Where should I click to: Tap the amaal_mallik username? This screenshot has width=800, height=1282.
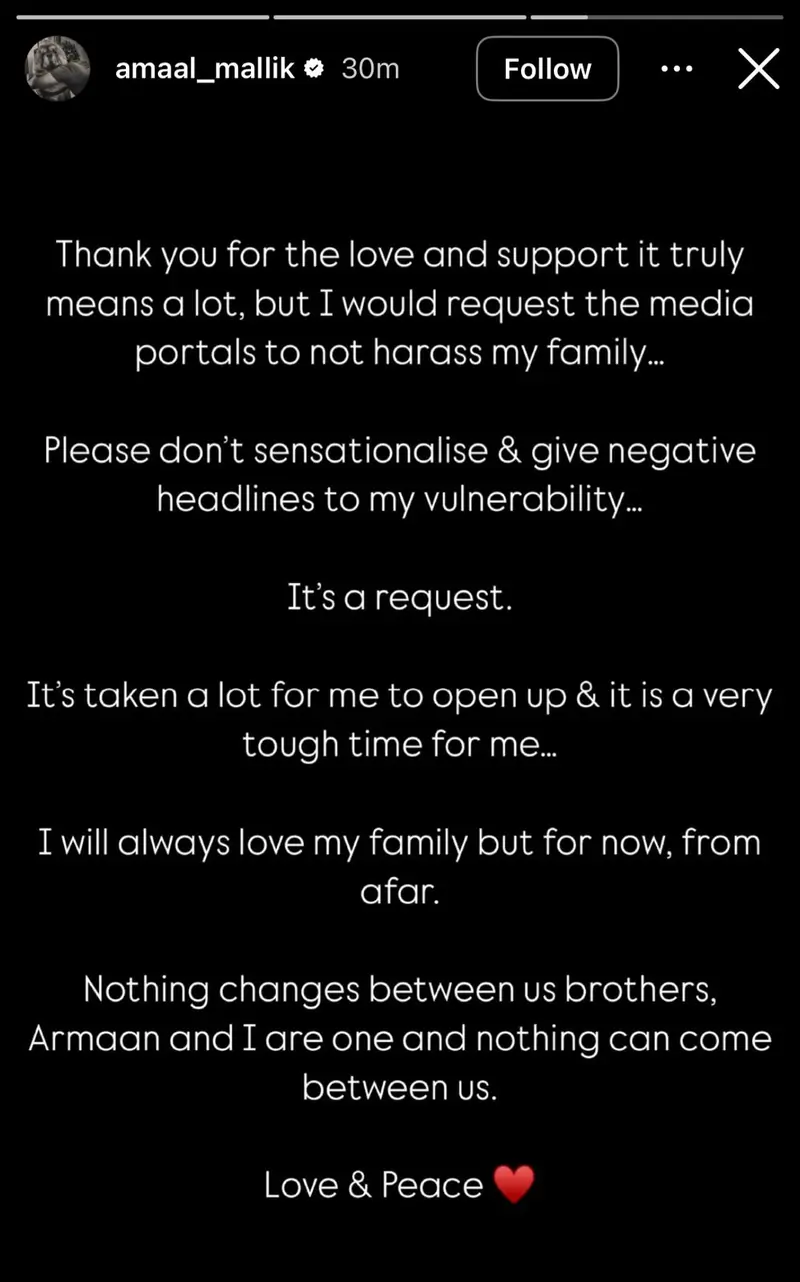[x=205, y=69]
